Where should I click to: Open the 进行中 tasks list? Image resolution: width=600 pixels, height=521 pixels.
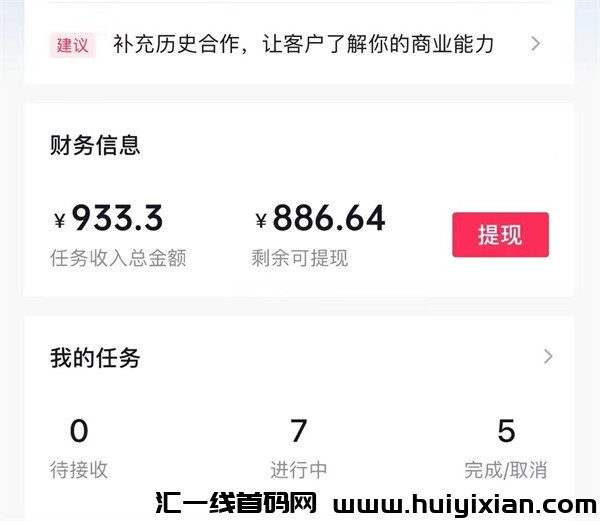pyautogui.click(x=298, y=448)
